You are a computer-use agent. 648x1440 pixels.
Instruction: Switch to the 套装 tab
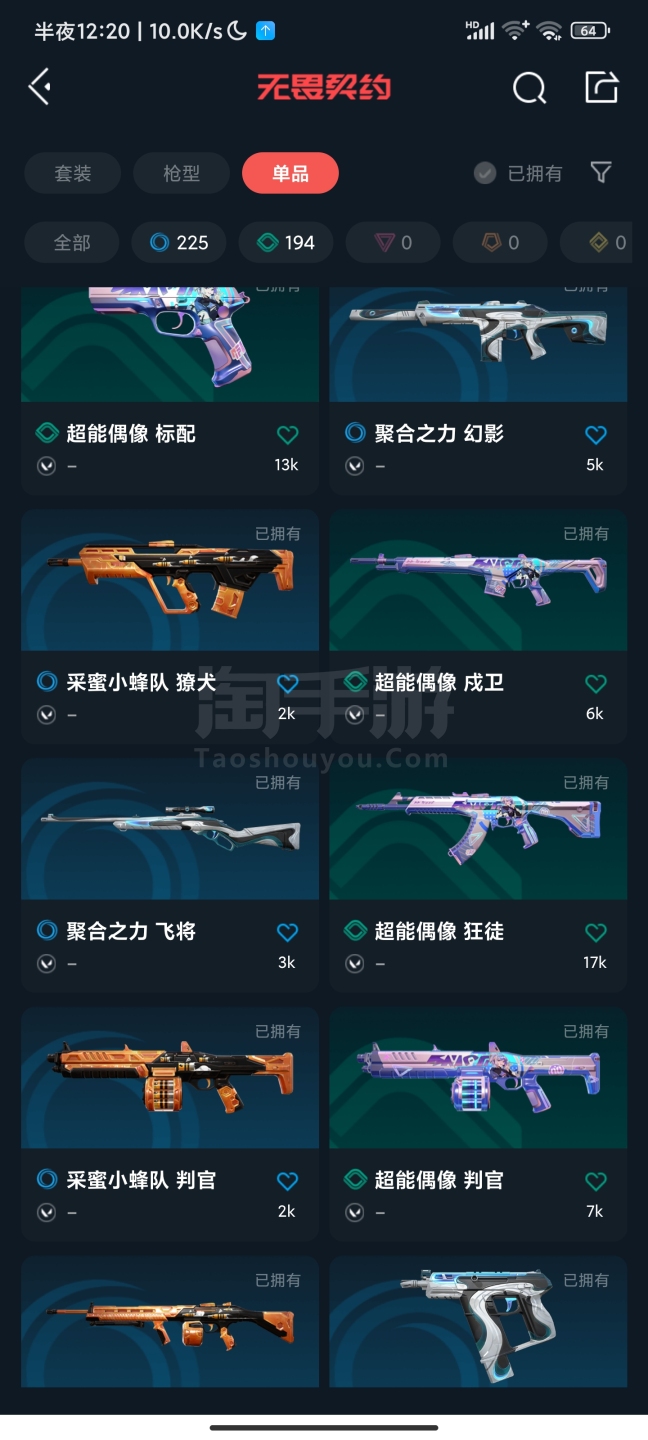point(72,173)
